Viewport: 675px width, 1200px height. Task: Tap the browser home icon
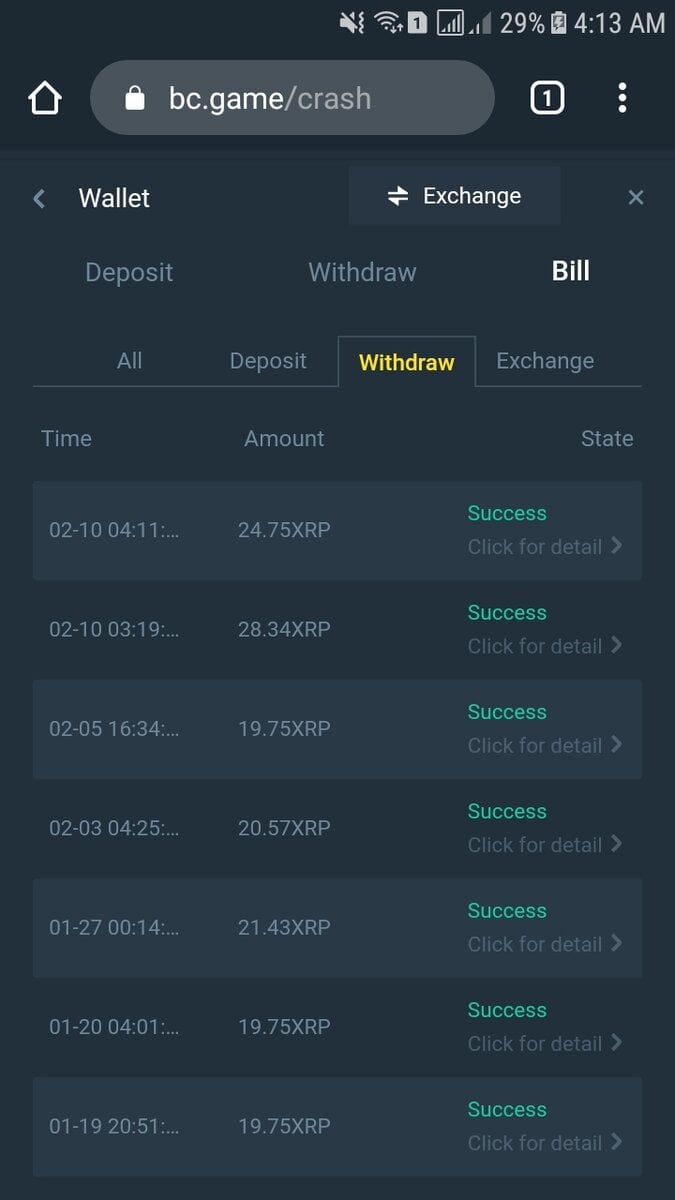[x=45, y=98]
